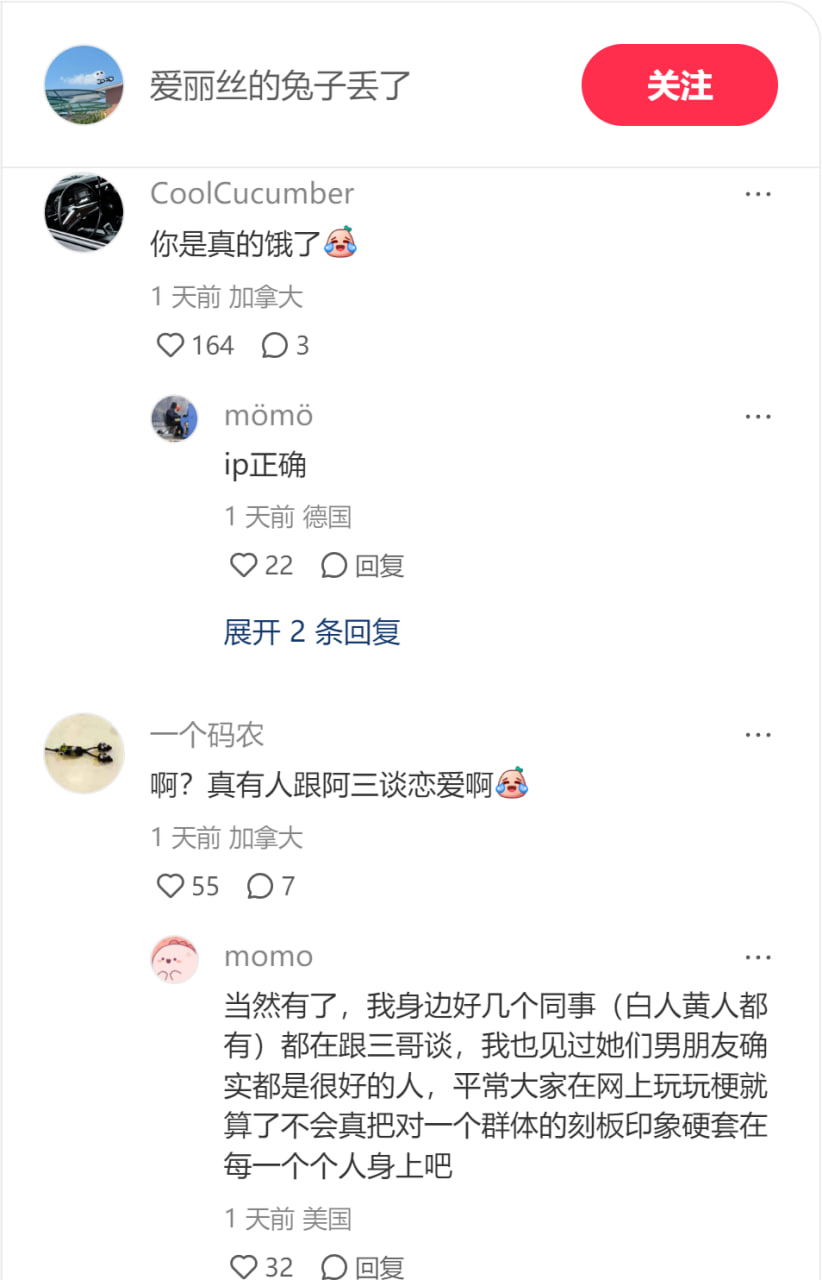
Task: Expand the 2 hidden replies under mömö
Action: [x=310, y=634]
